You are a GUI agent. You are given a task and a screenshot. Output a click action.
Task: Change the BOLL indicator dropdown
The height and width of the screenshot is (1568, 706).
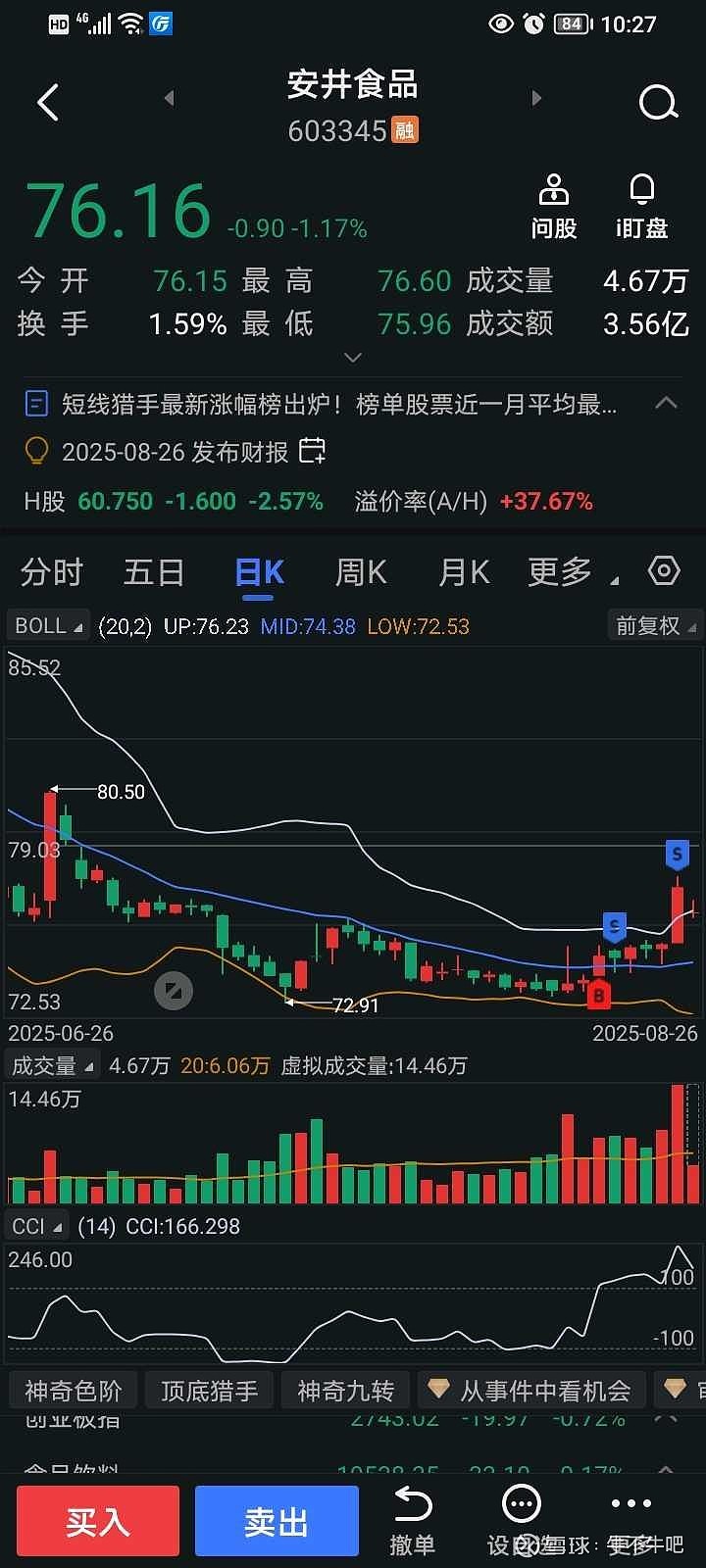pos(47,625)
